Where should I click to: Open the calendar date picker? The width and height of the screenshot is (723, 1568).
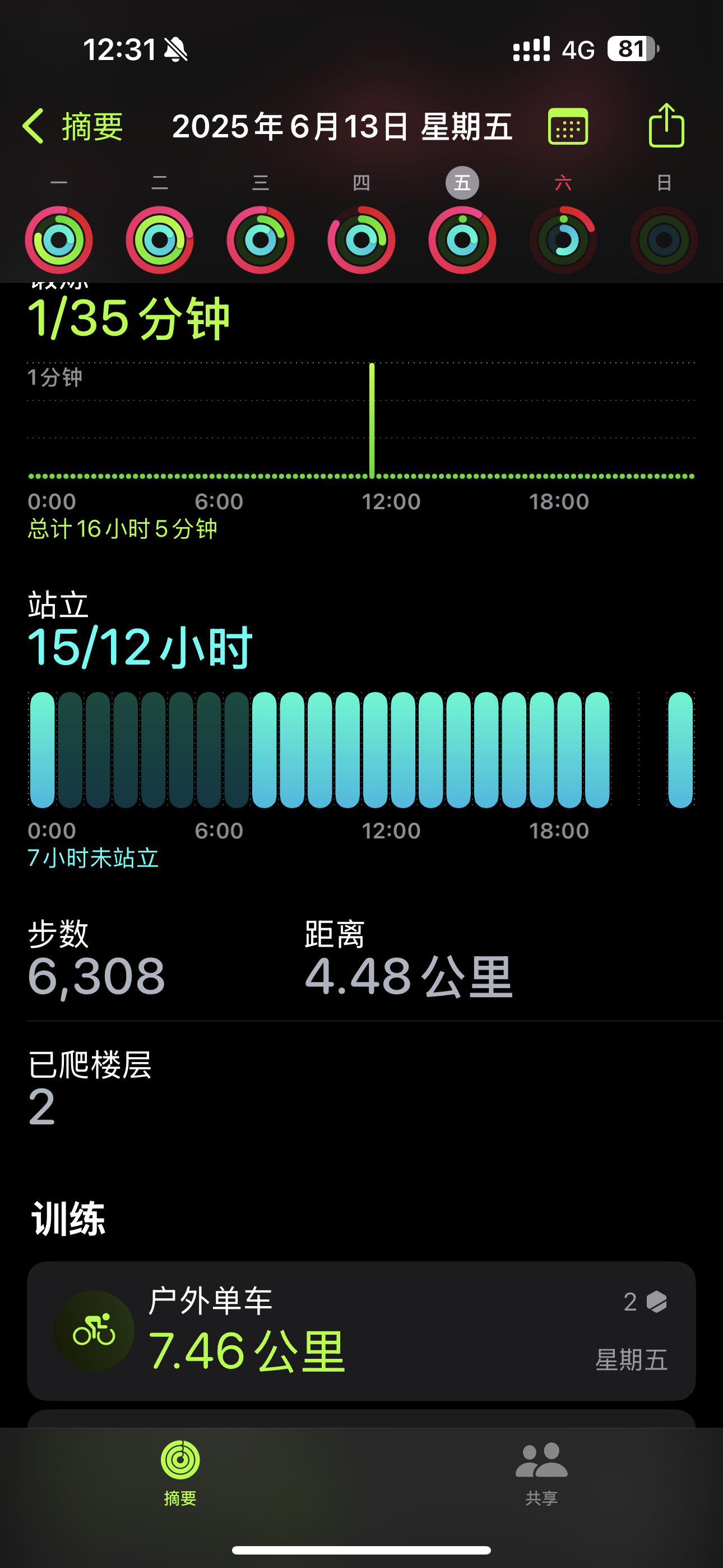[568, 127]
